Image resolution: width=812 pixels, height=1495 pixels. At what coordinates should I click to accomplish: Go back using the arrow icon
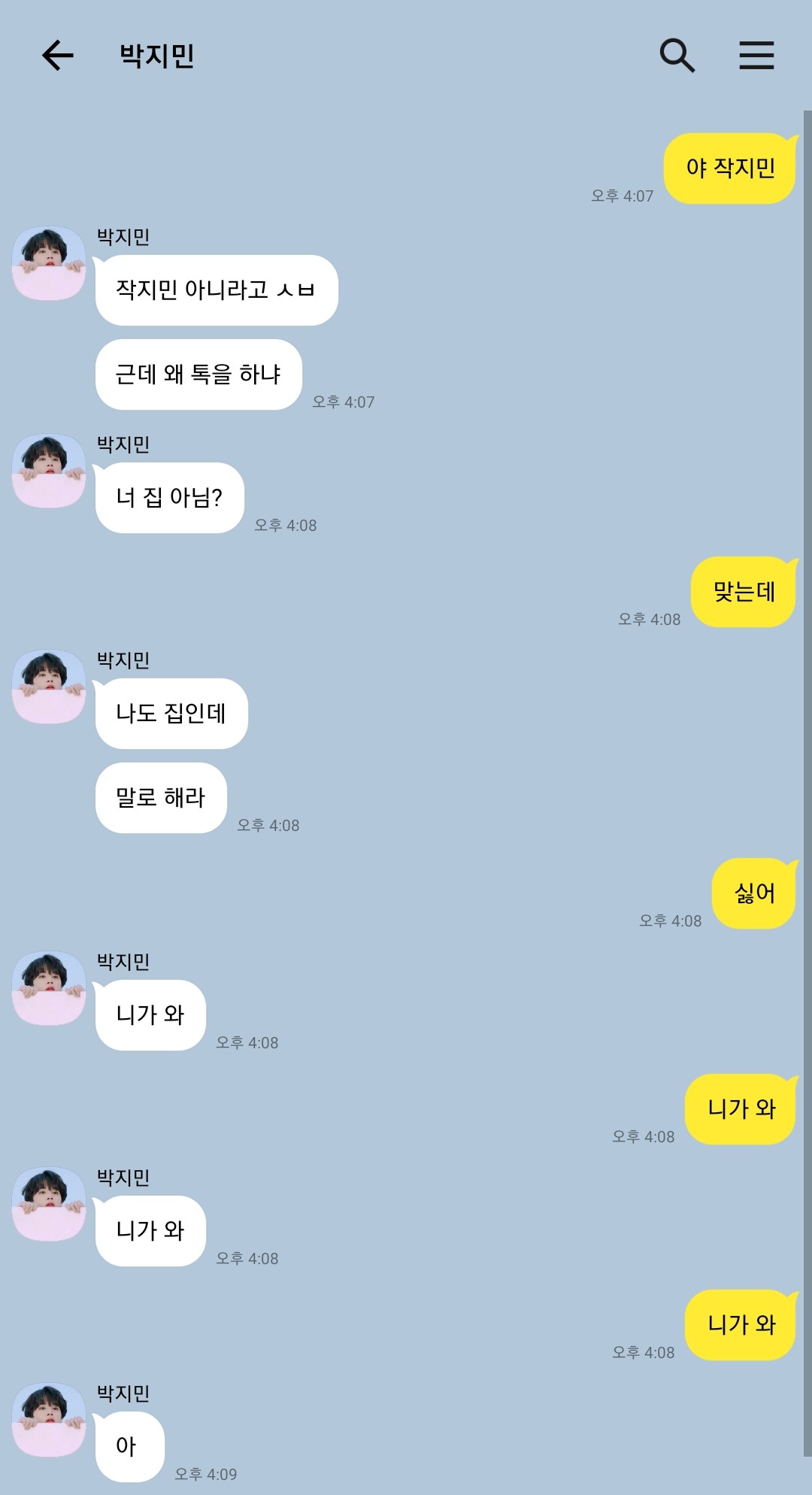[x=57, y=56]
